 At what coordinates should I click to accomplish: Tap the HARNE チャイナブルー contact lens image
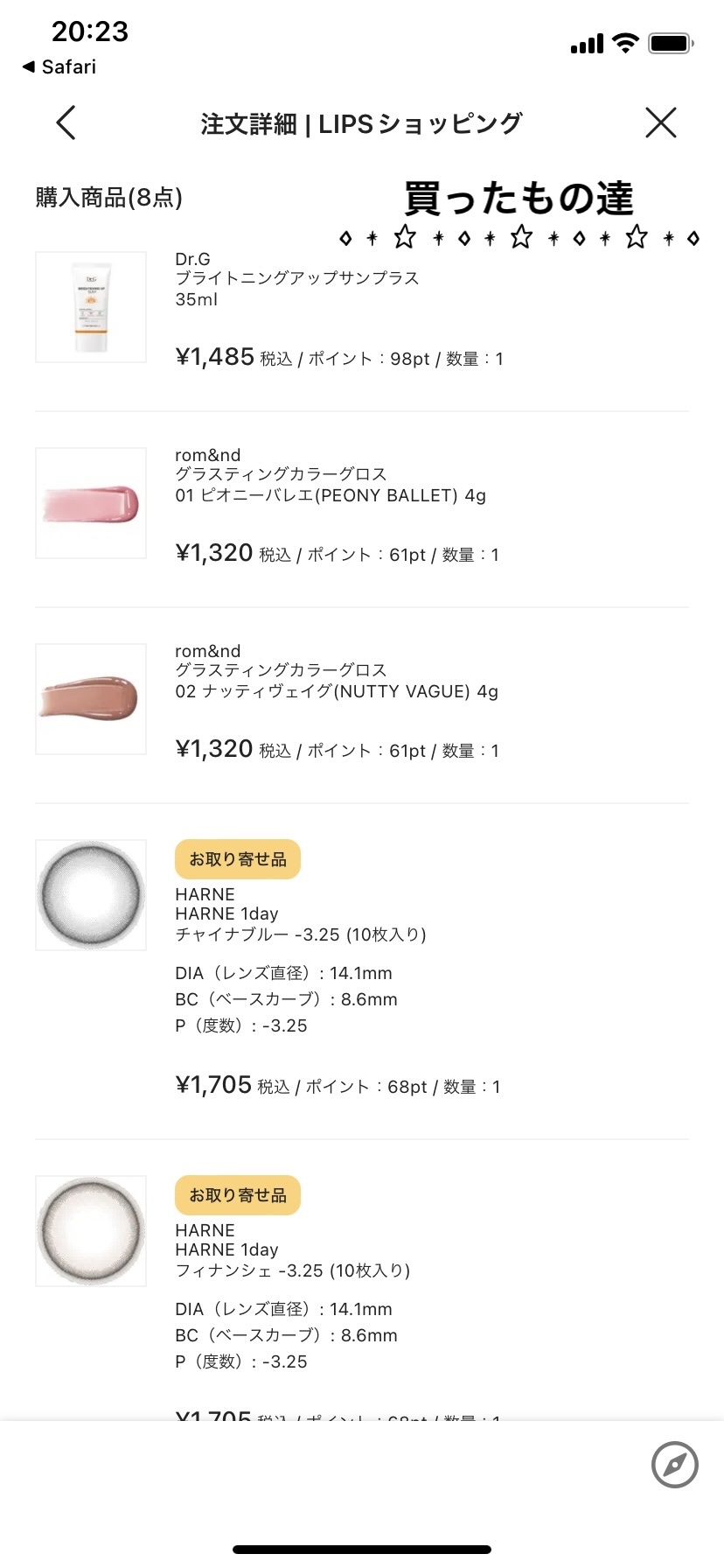[90, 894]
